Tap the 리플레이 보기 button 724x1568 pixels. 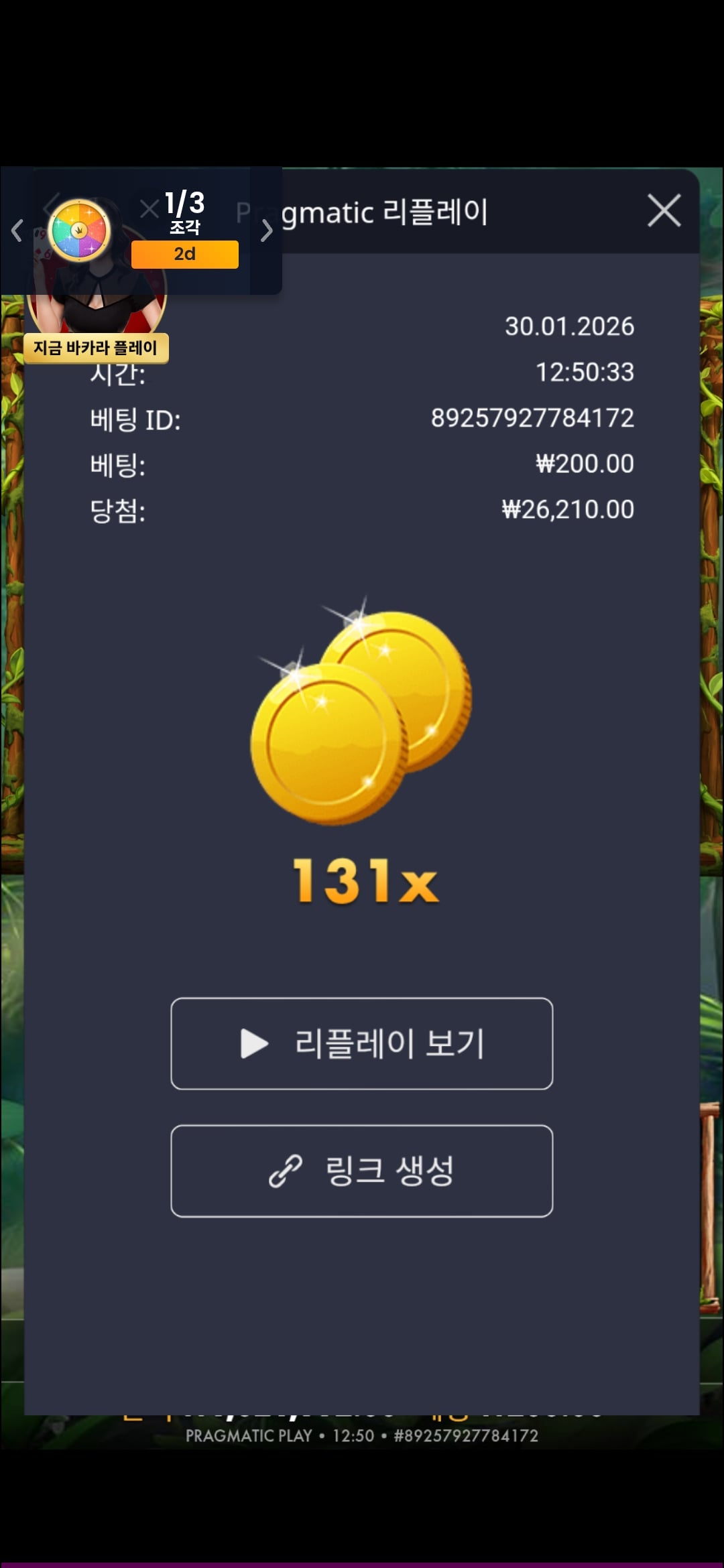(x=362, y=1043)
